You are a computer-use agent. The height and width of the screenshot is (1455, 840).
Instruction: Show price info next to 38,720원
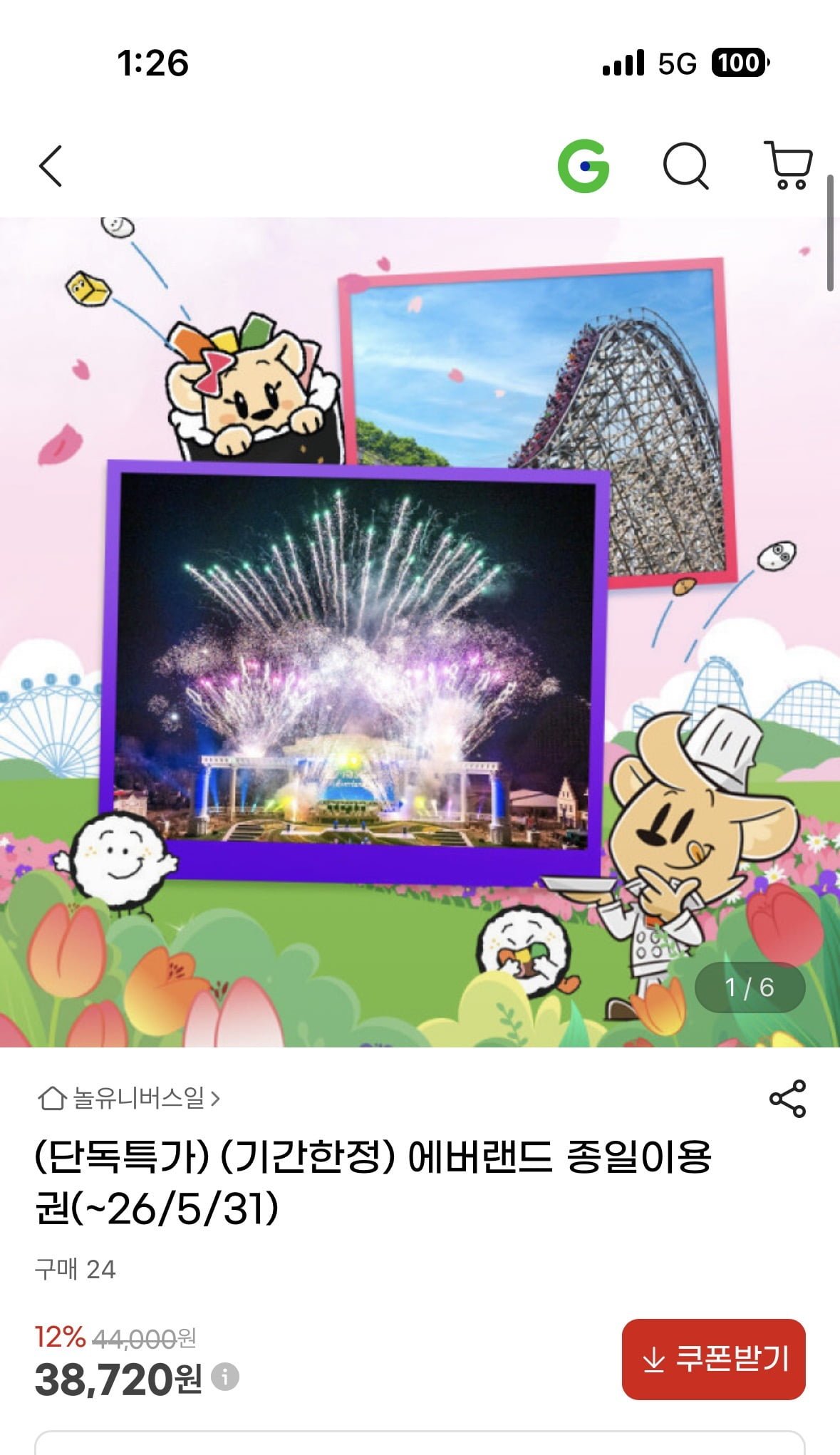click(225, 1377)
